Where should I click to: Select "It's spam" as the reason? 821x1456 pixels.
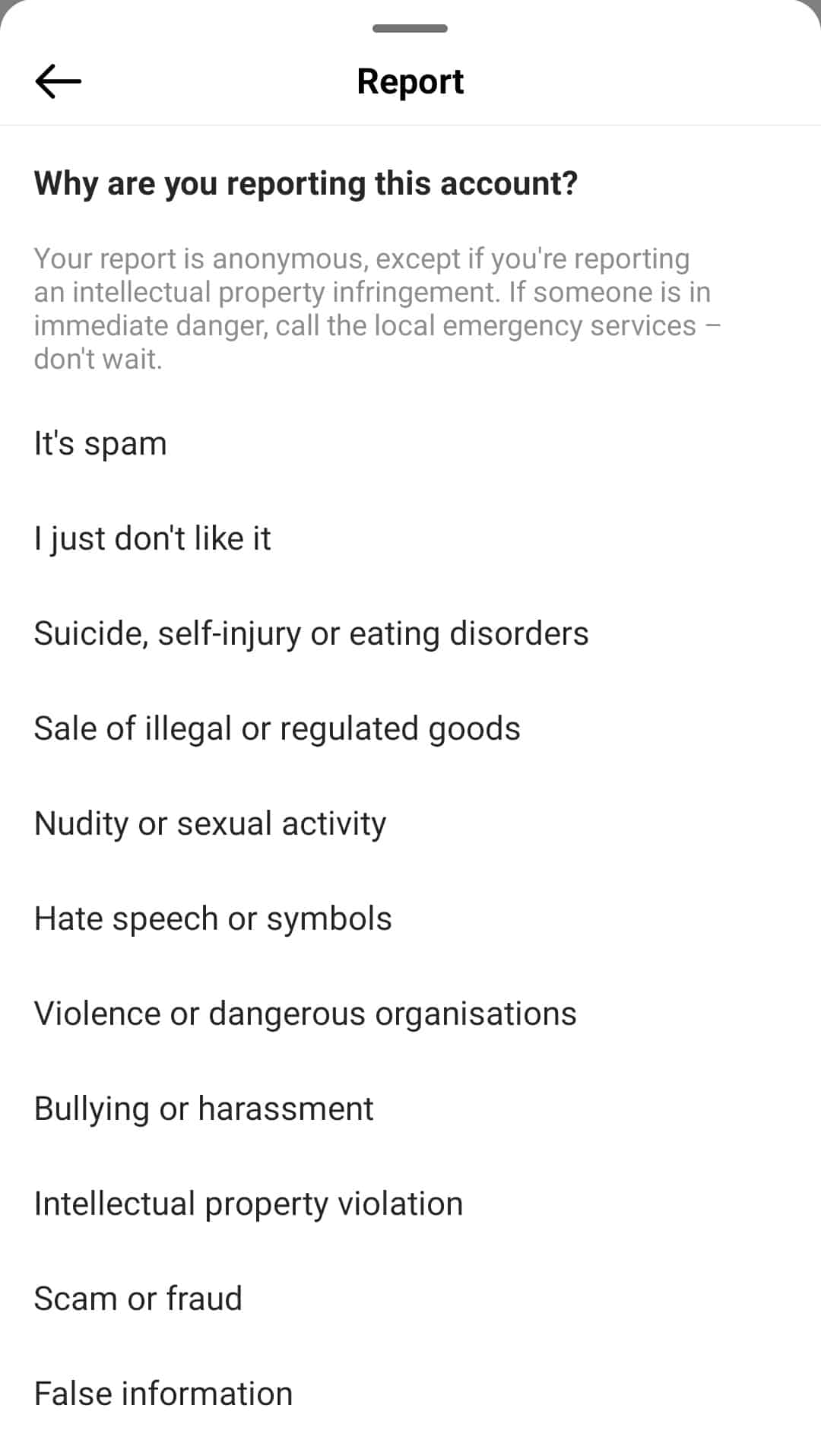pos(100,443)
